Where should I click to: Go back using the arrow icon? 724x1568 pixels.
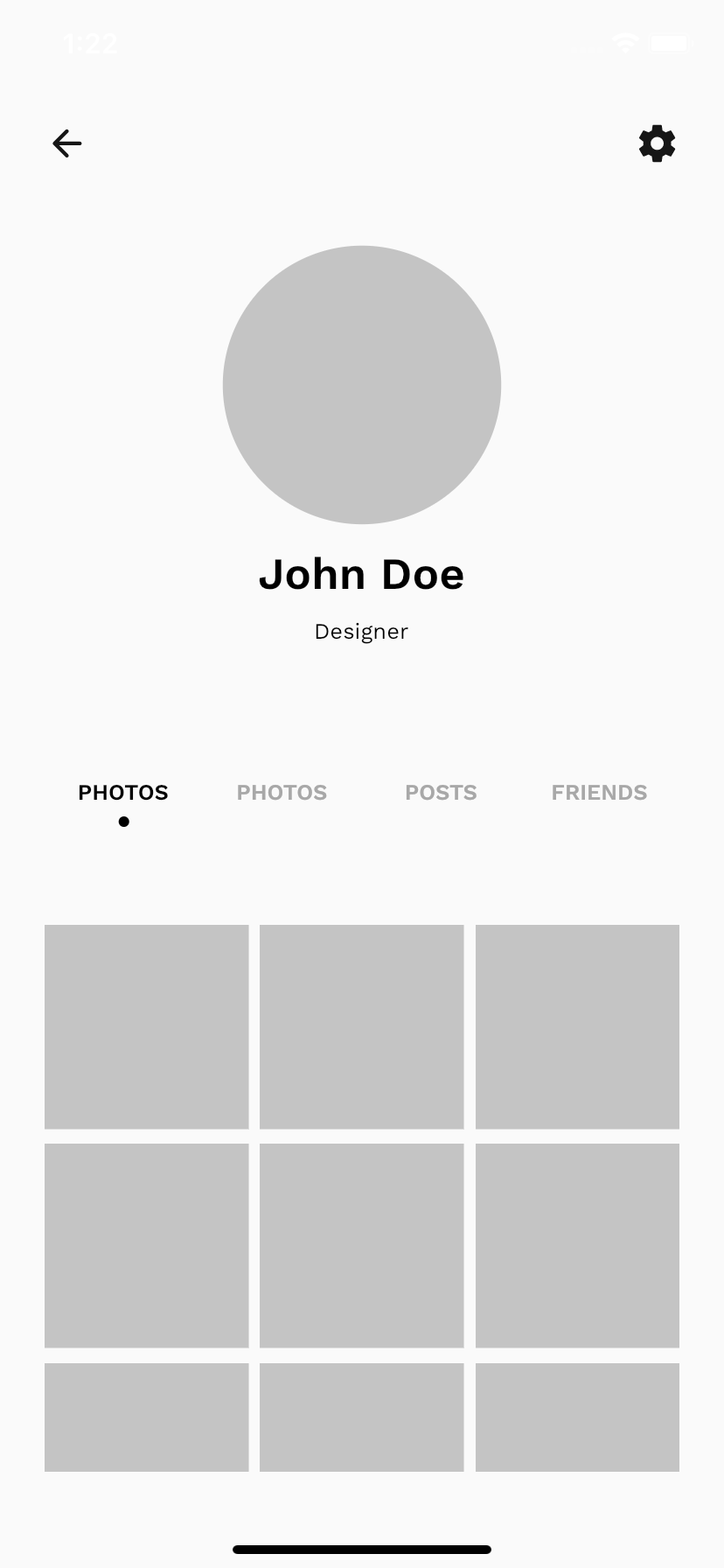click(x=66, y=143)
